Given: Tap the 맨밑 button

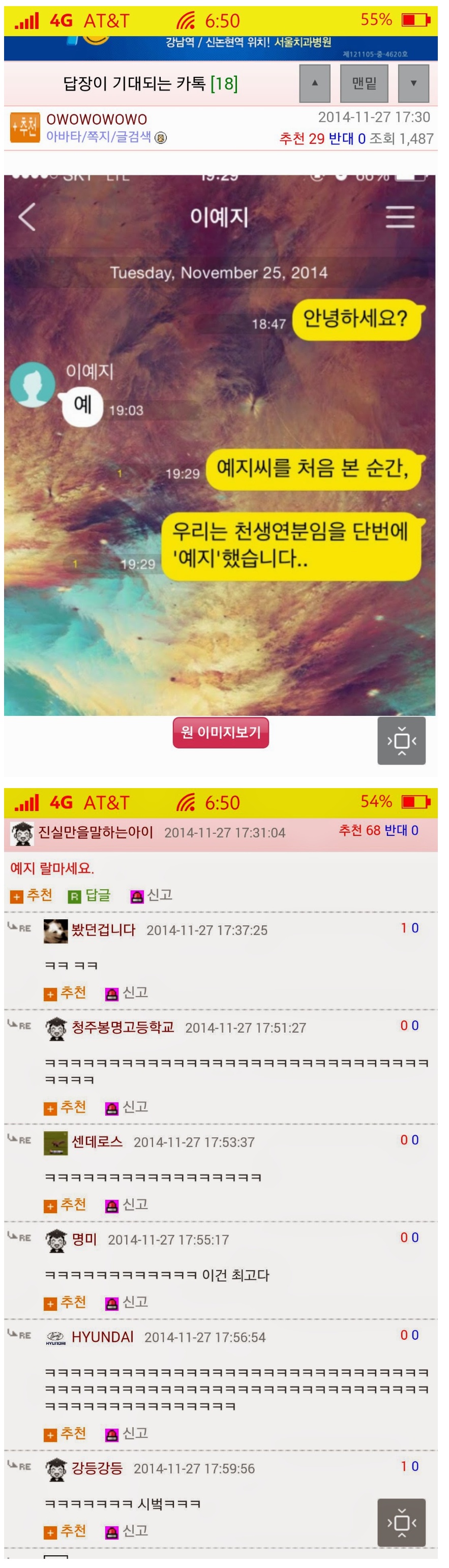Looking at the screenshot, I should tap(365, 83).
